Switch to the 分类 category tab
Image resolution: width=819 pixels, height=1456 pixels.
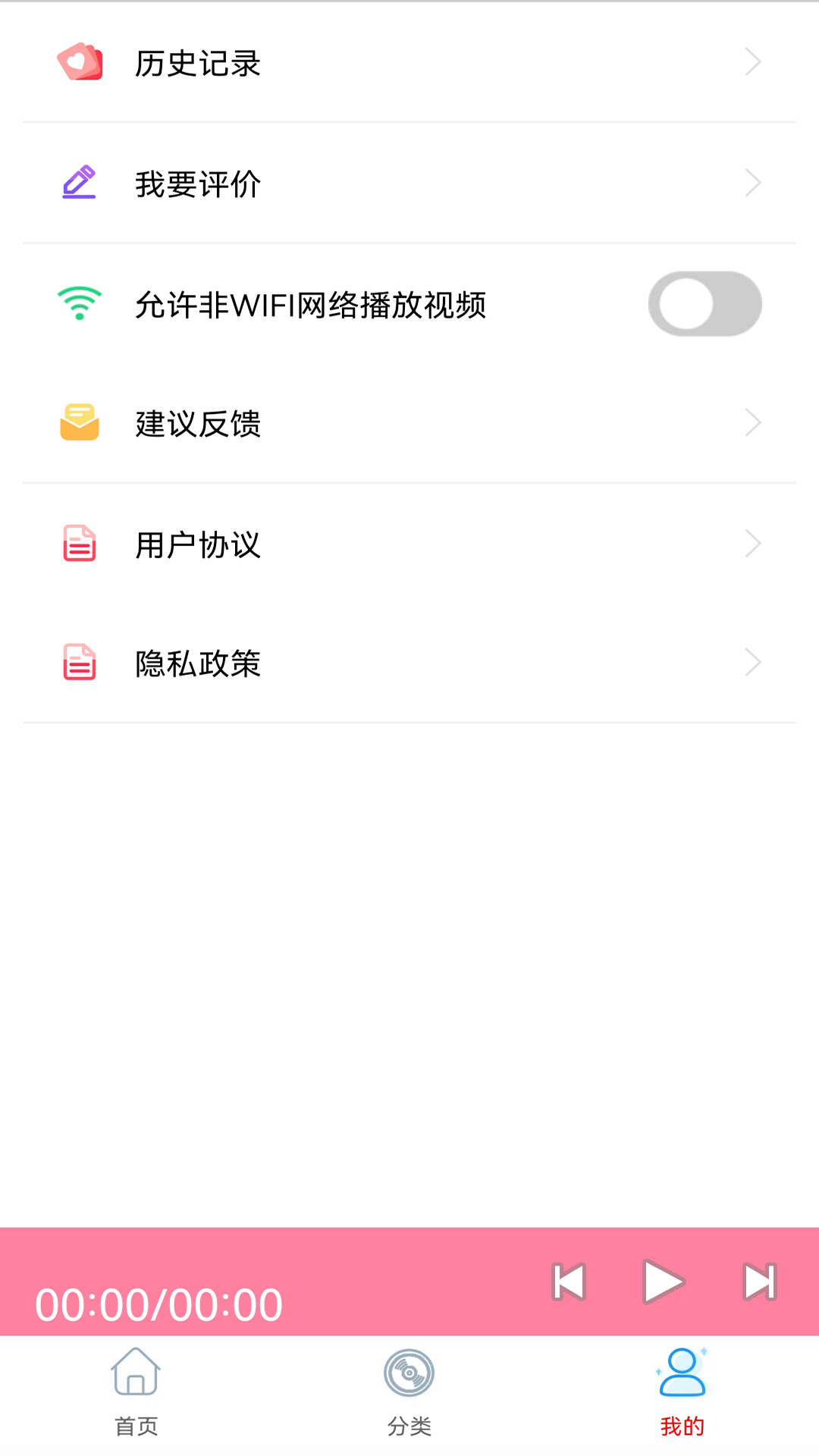[x=409, y=1393]
